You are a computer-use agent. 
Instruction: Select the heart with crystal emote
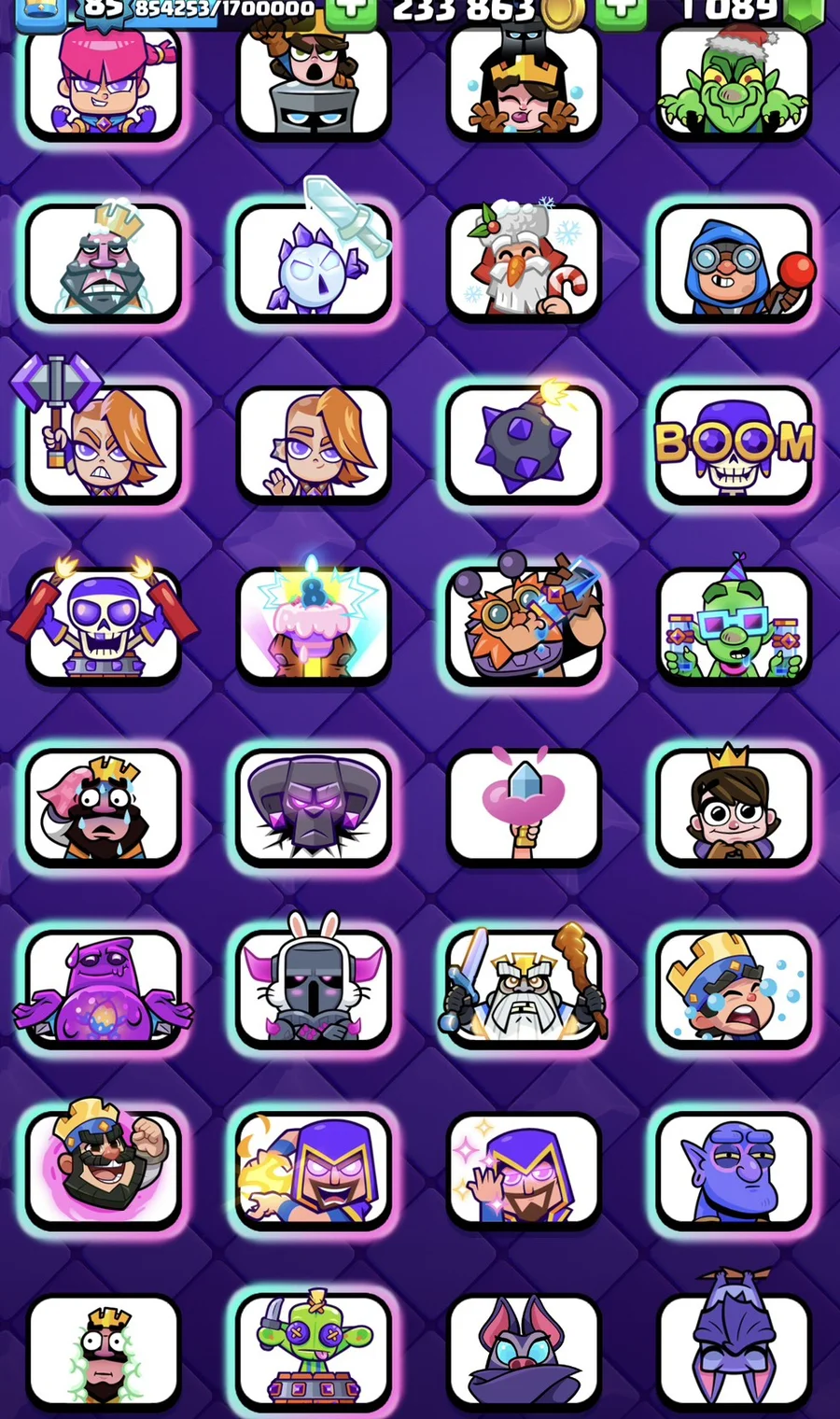pyautogui.click(x=524, y=806)
